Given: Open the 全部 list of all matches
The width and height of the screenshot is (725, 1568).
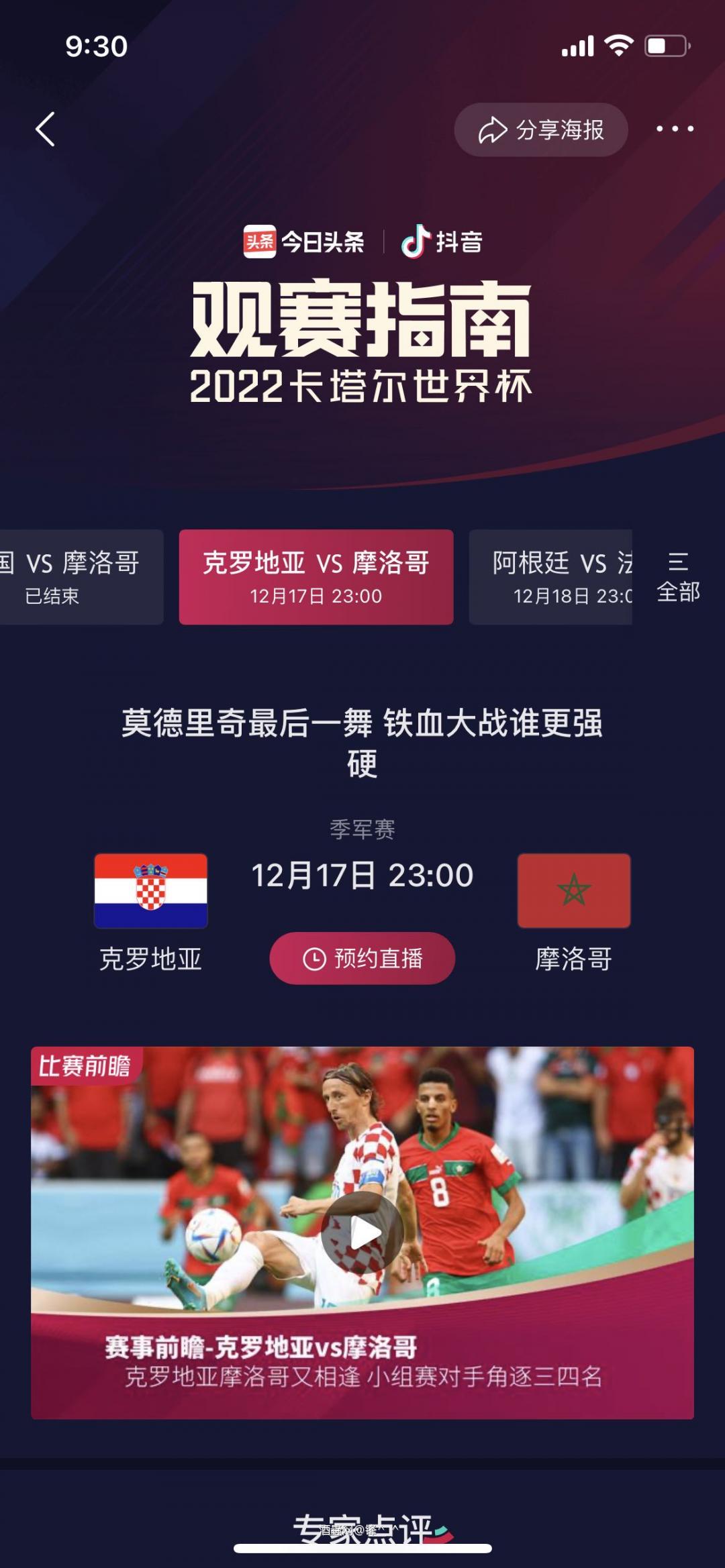Looking at the screenshot, I should click(x=678, y=577).
